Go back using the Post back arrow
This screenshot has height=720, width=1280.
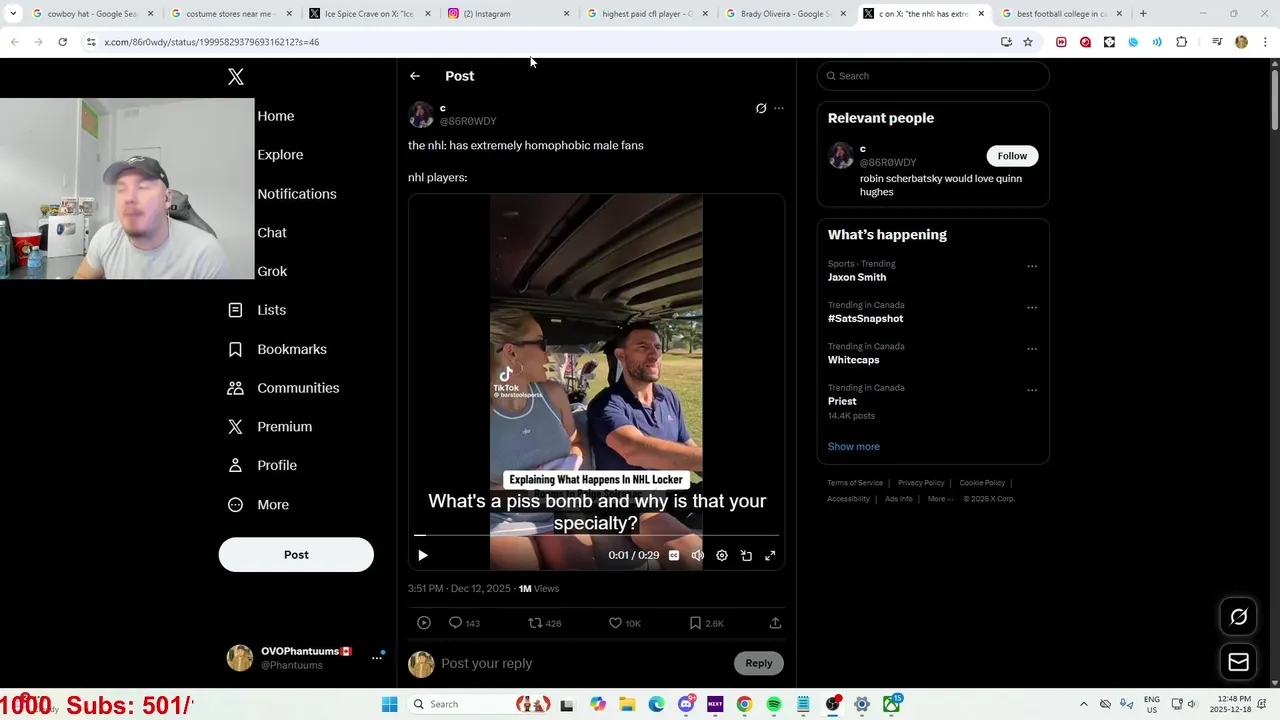pyautogui.click(x=415, y=76)
